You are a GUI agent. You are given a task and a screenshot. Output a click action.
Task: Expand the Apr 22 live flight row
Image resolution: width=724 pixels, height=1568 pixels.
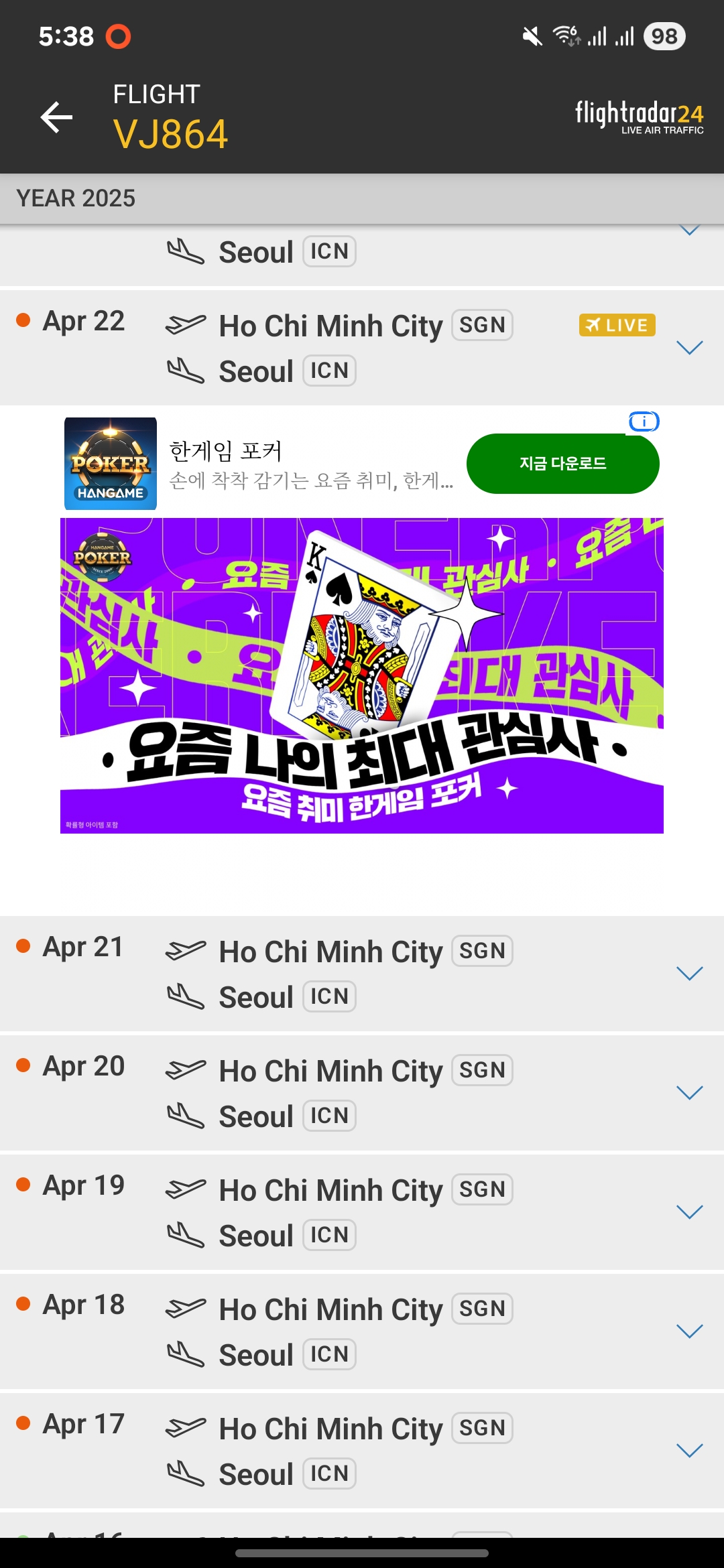(x=689, y=347)
